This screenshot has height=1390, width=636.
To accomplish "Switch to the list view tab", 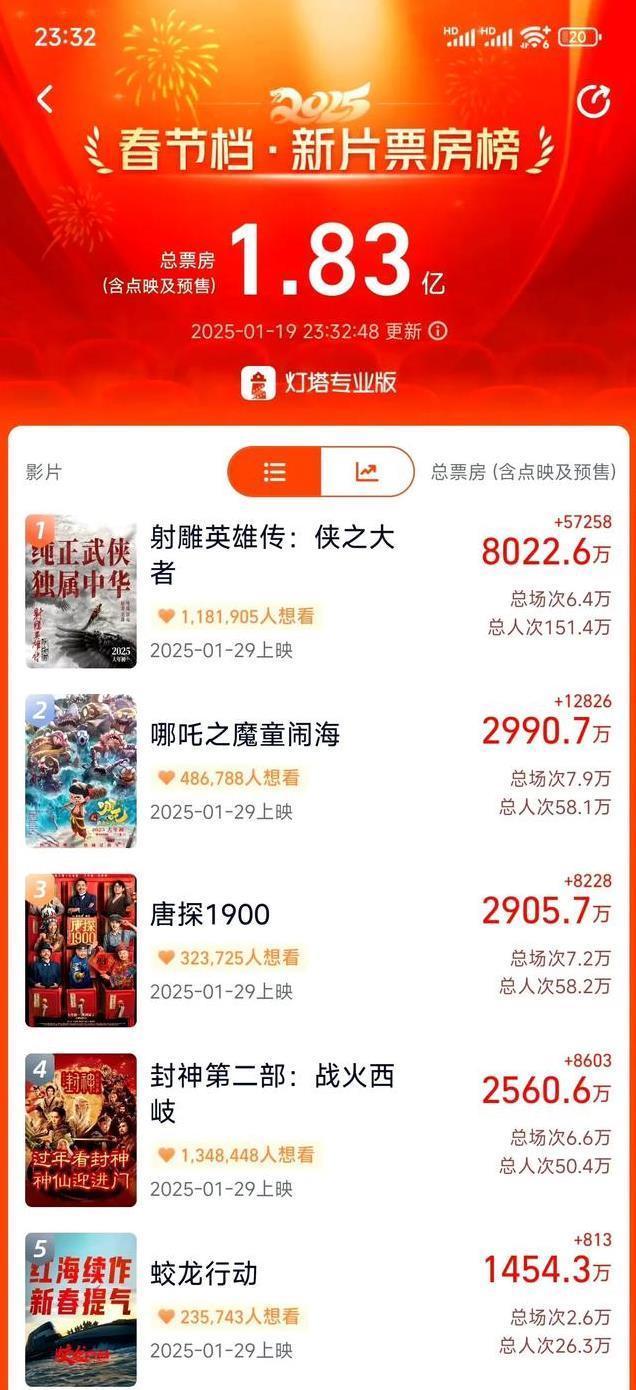I will pos(275,472).
